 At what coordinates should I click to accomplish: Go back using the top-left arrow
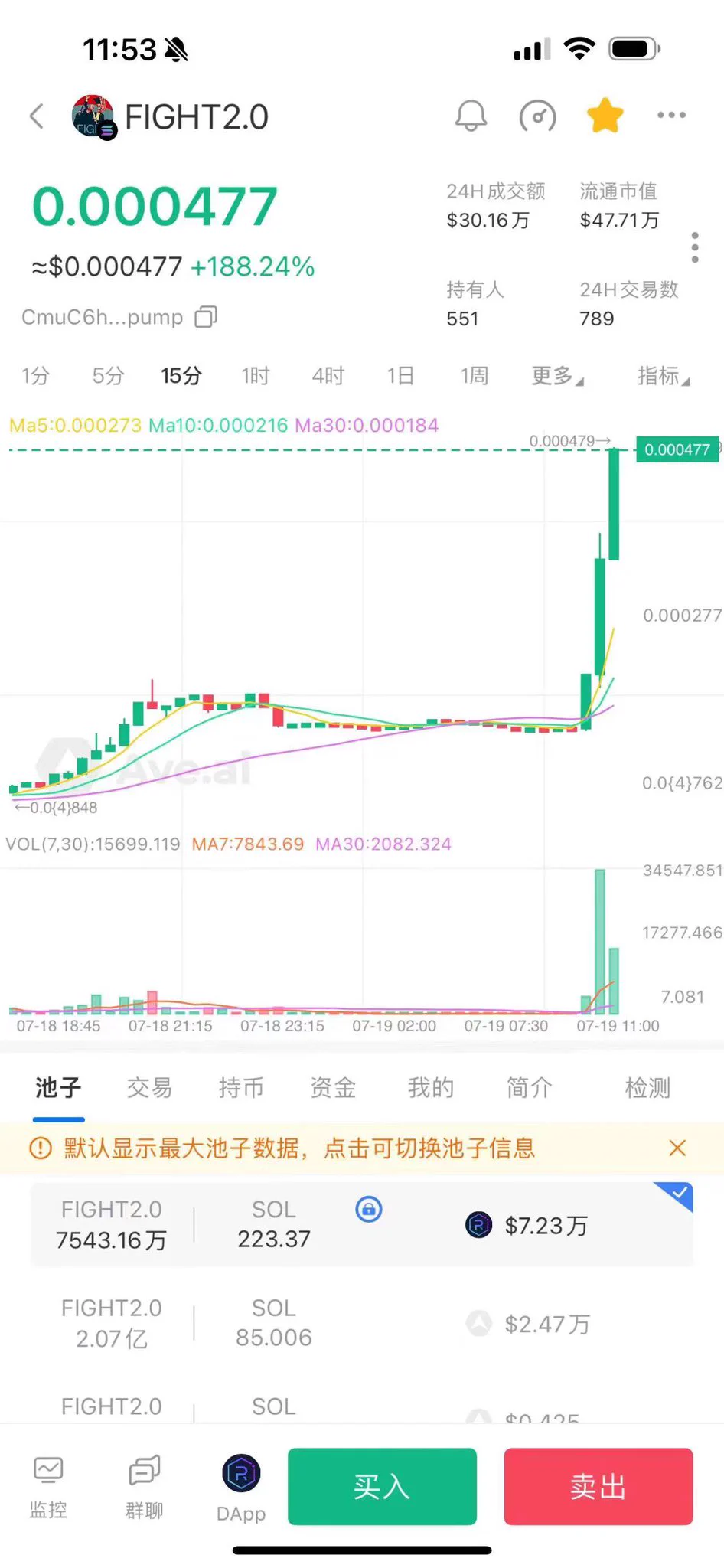coord(36,116)
